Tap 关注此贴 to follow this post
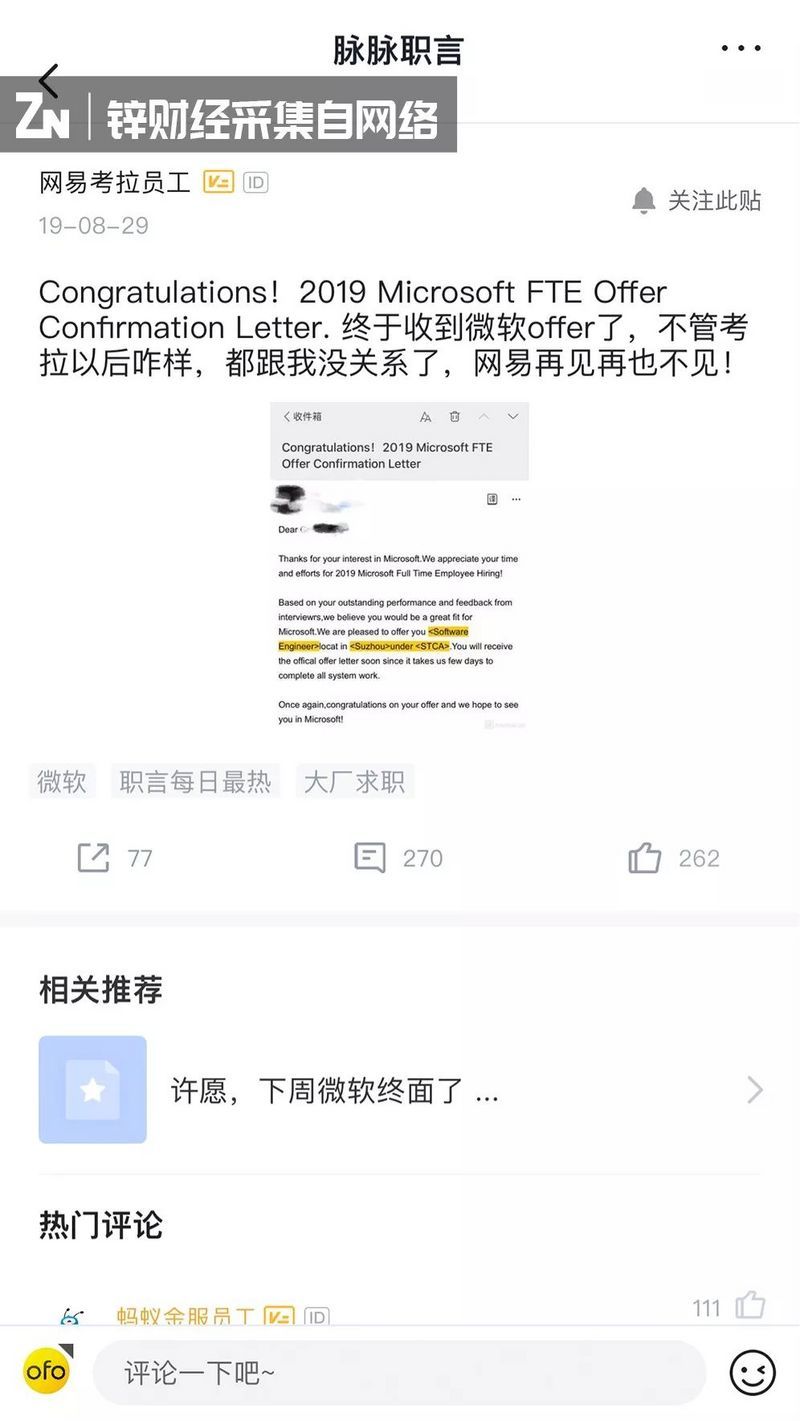 point(698,201)
